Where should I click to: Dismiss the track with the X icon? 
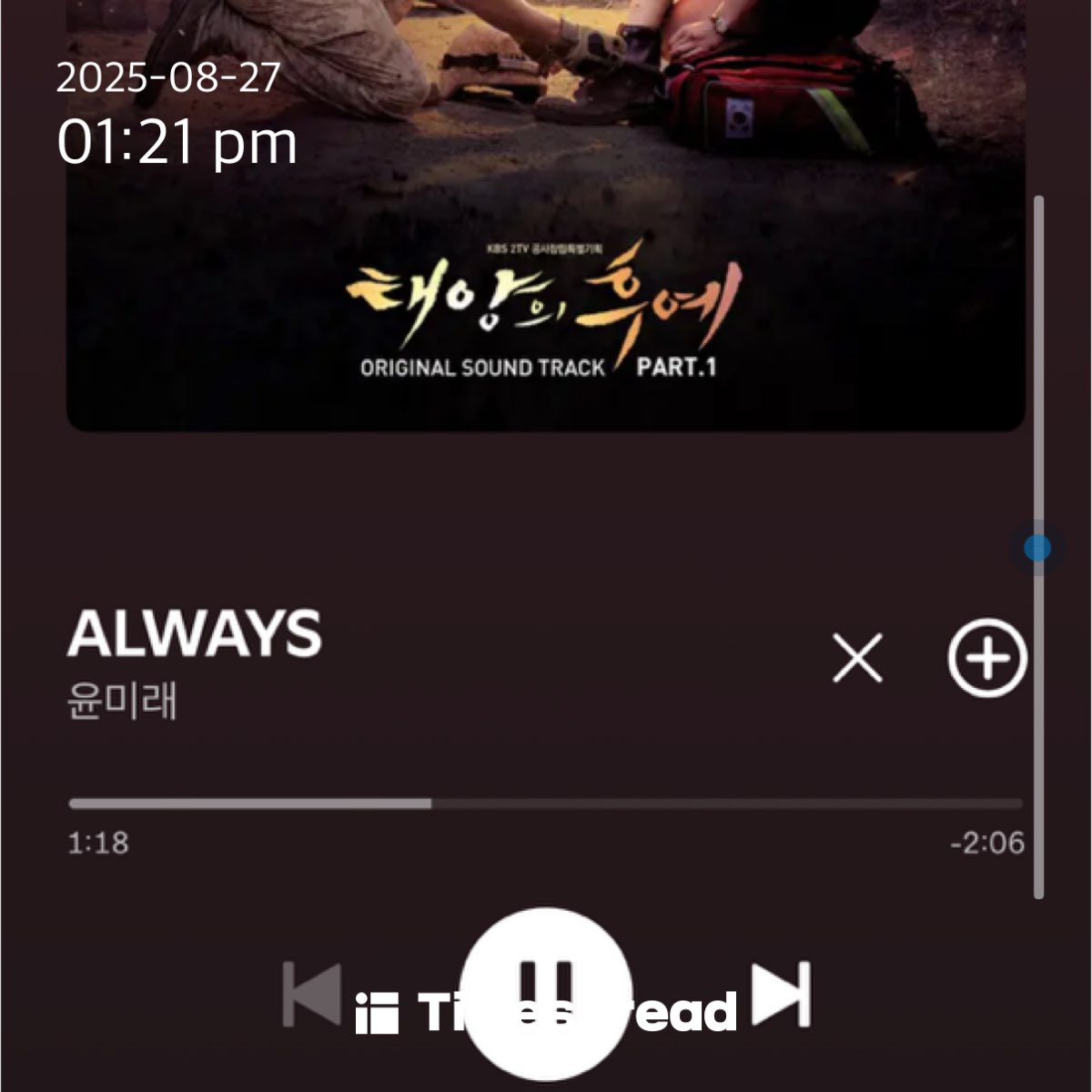pos(857,658)
